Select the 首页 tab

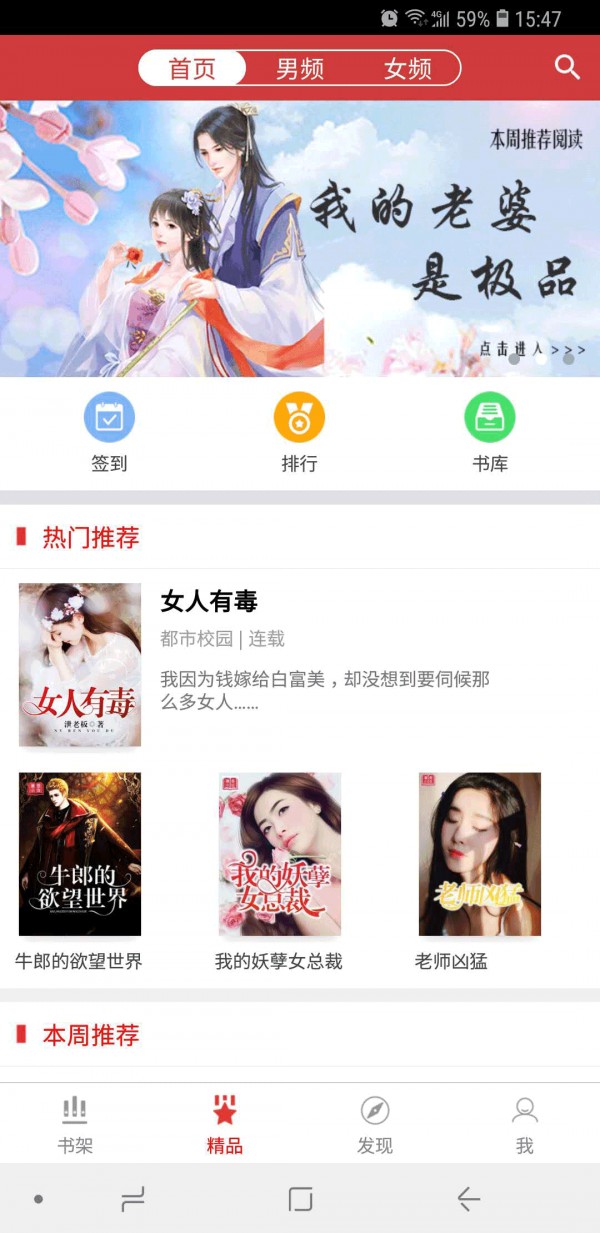click(x=192, y=68)
